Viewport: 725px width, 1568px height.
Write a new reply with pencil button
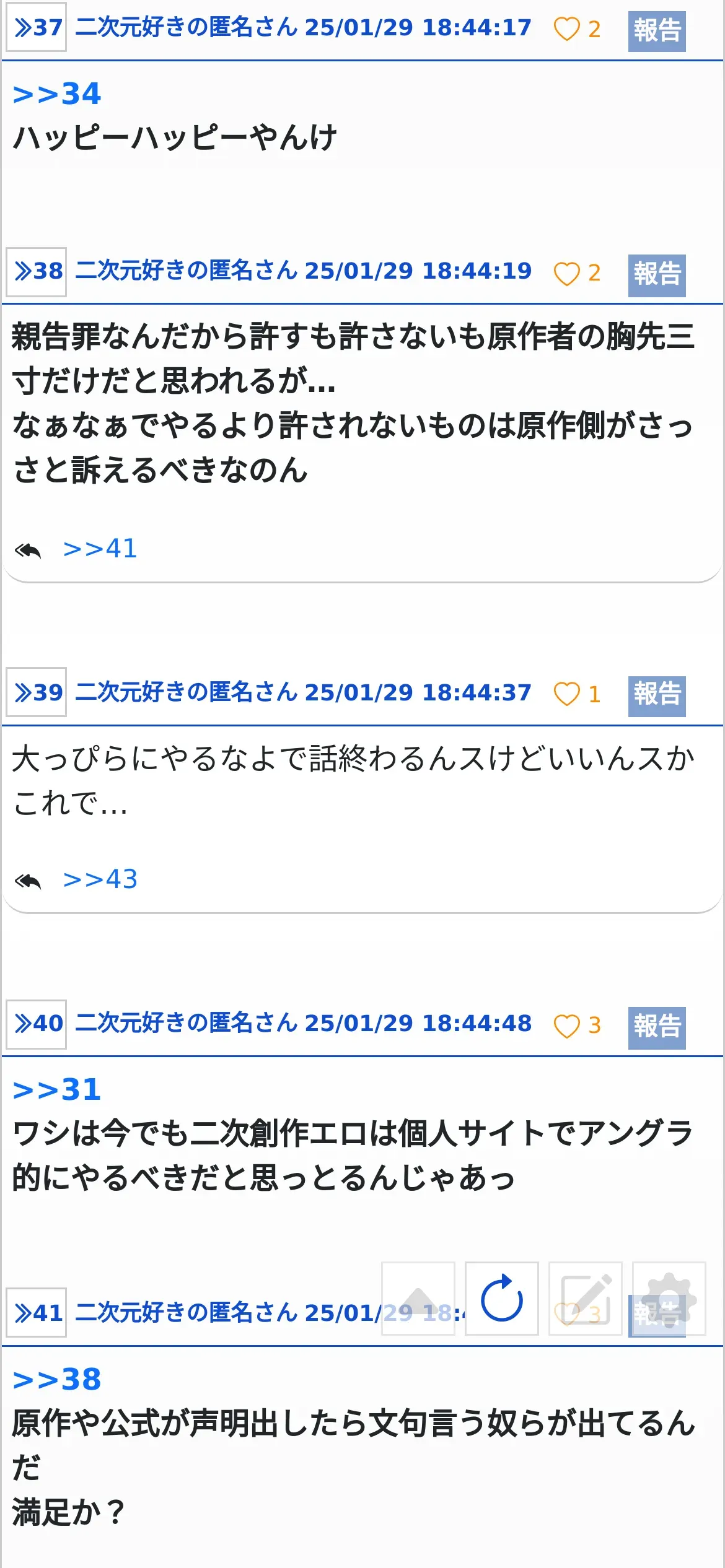coord(585,1299)
